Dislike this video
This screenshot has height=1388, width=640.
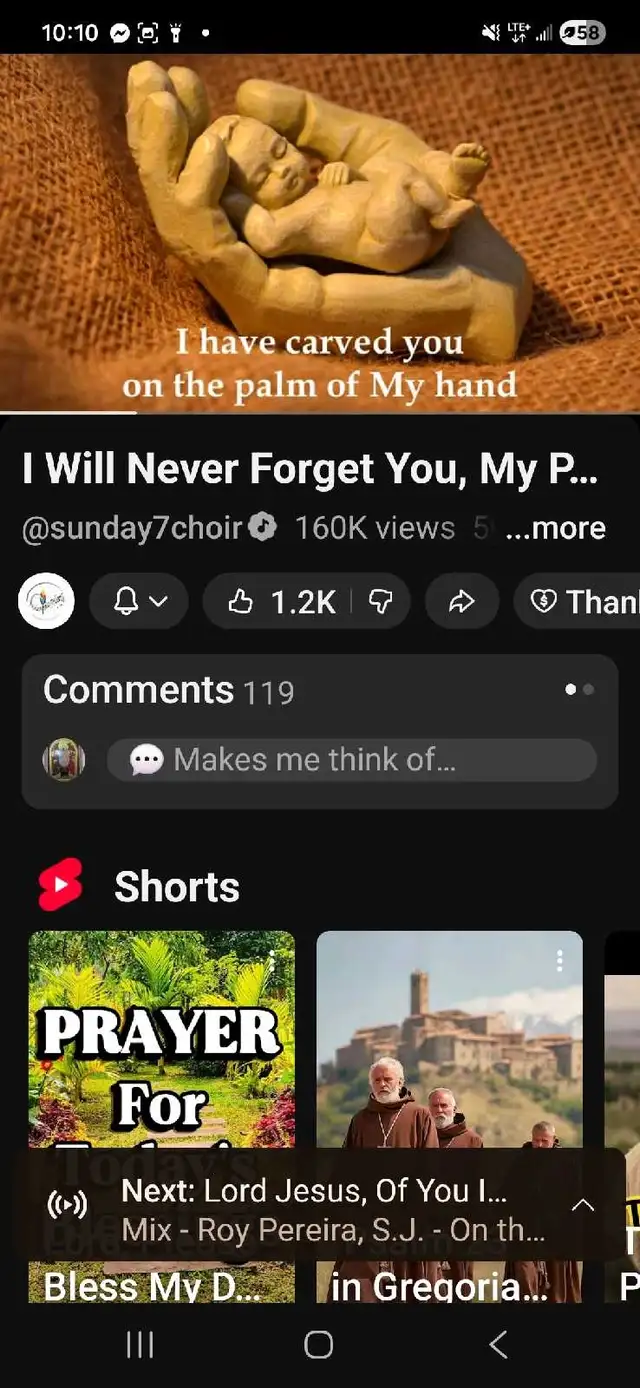click(381, 601)
